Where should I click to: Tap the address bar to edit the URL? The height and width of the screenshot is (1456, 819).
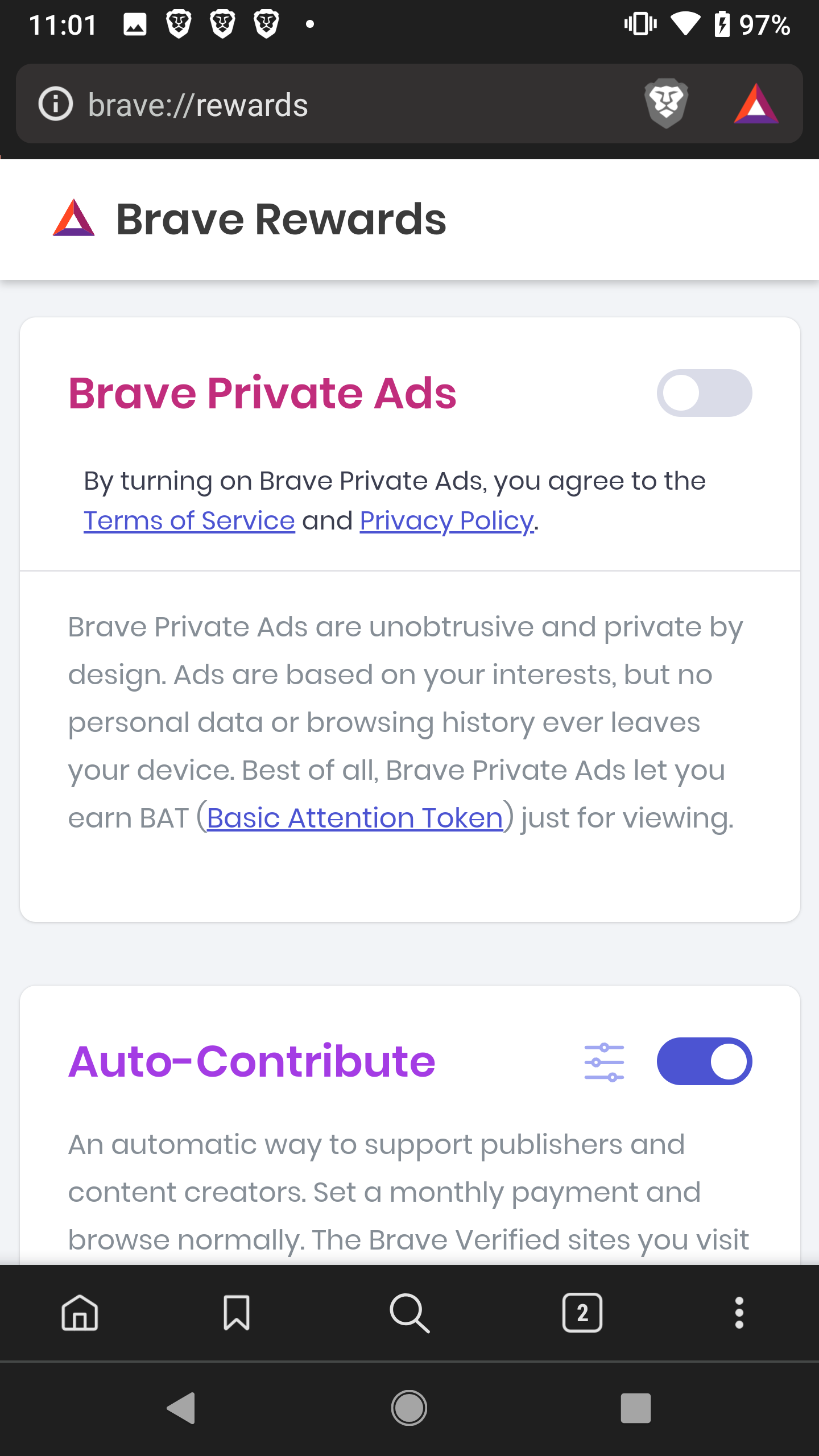(341, 104)
